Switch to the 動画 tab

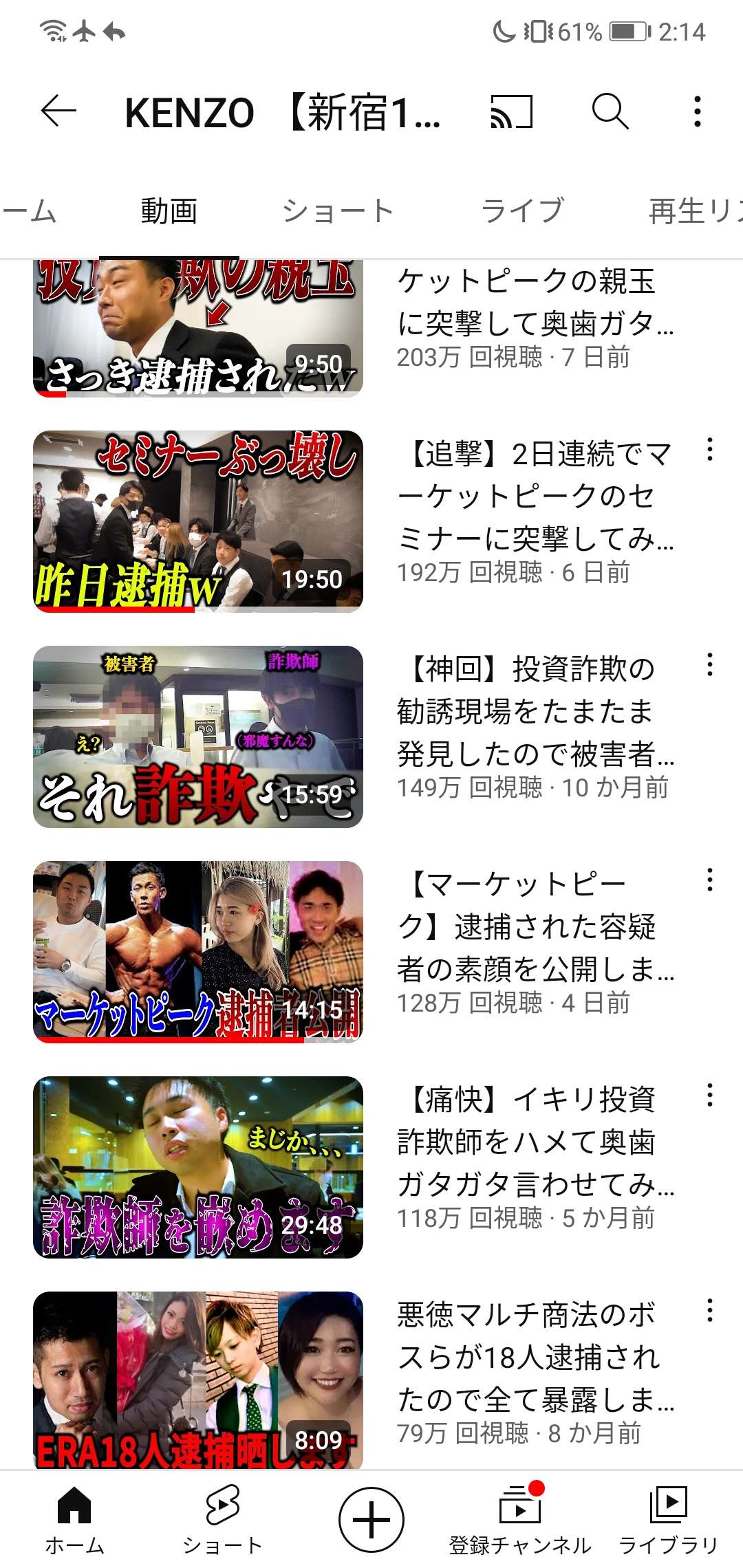pyautogui.click(x=169, y=210)
